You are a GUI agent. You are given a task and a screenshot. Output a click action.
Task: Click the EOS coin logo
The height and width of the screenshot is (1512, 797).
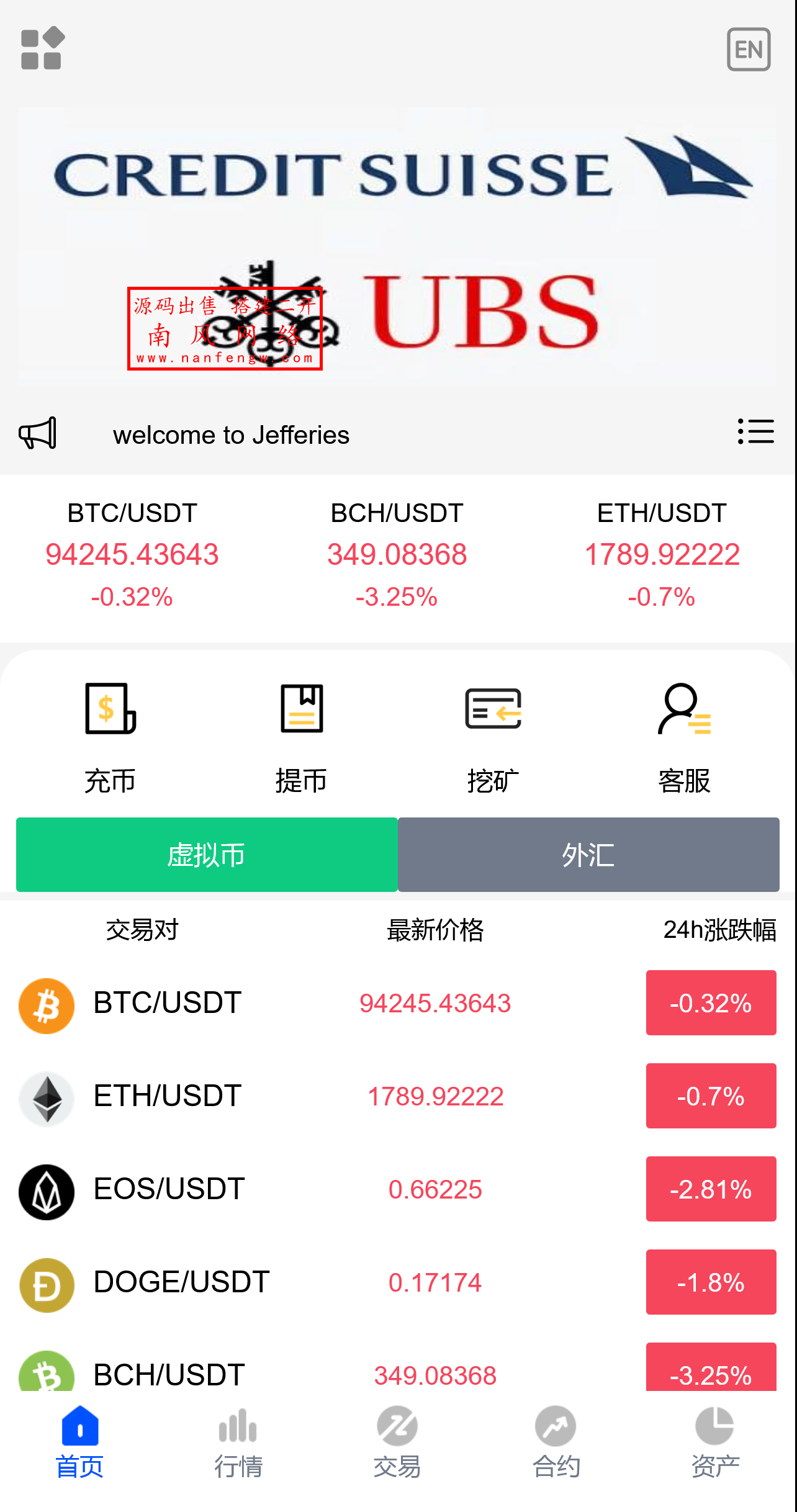click(x=46, y=1188)
